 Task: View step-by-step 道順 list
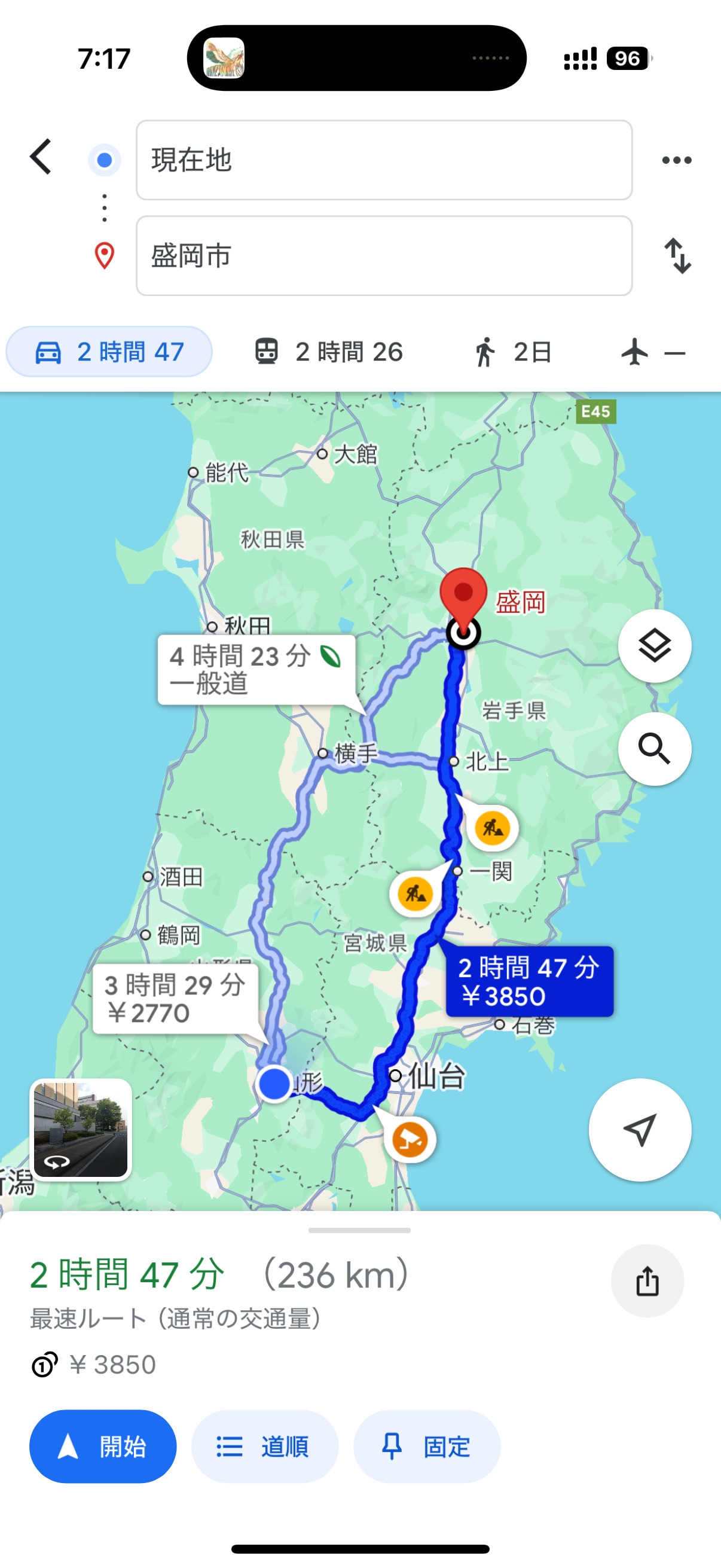tap(265, 1446)
